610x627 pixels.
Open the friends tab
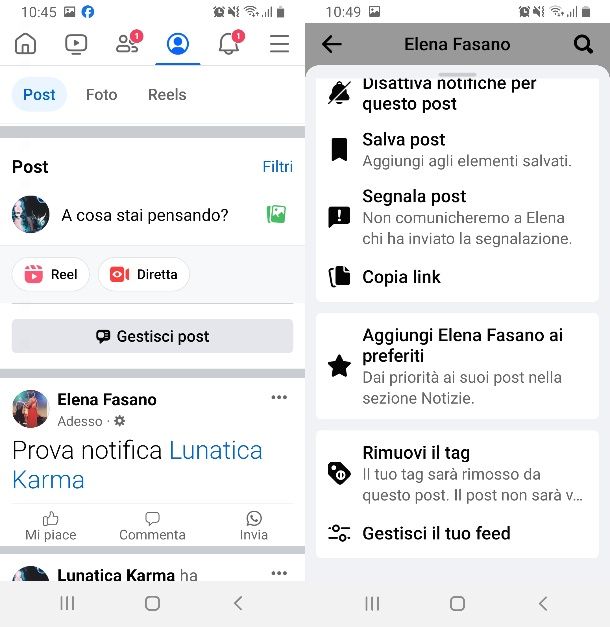127,44
